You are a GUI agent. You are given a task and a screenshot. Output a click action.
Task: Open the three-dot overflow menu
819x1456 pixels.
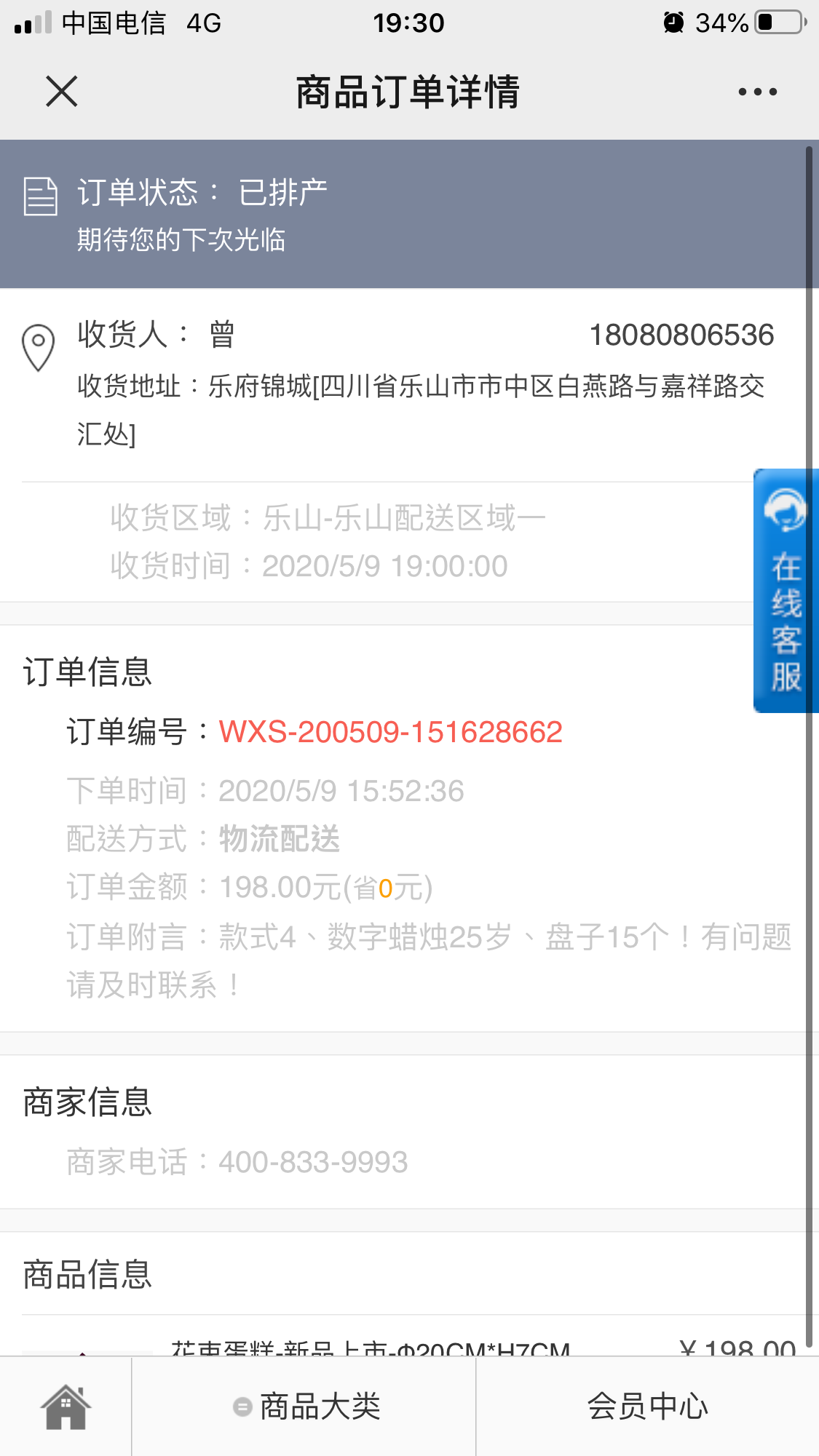[x=757, y=92]
